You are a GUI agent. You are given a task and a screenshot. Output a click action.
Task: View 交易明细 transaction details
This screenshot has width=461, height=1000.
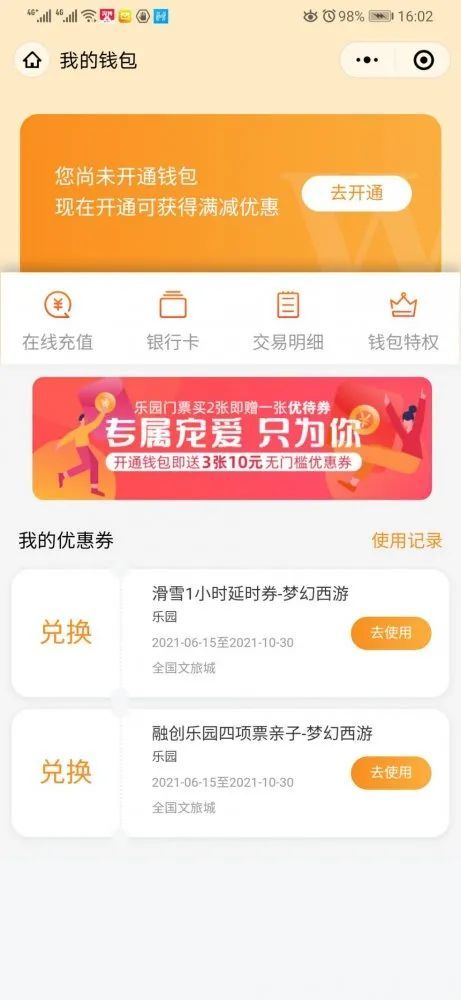[288, 321]
